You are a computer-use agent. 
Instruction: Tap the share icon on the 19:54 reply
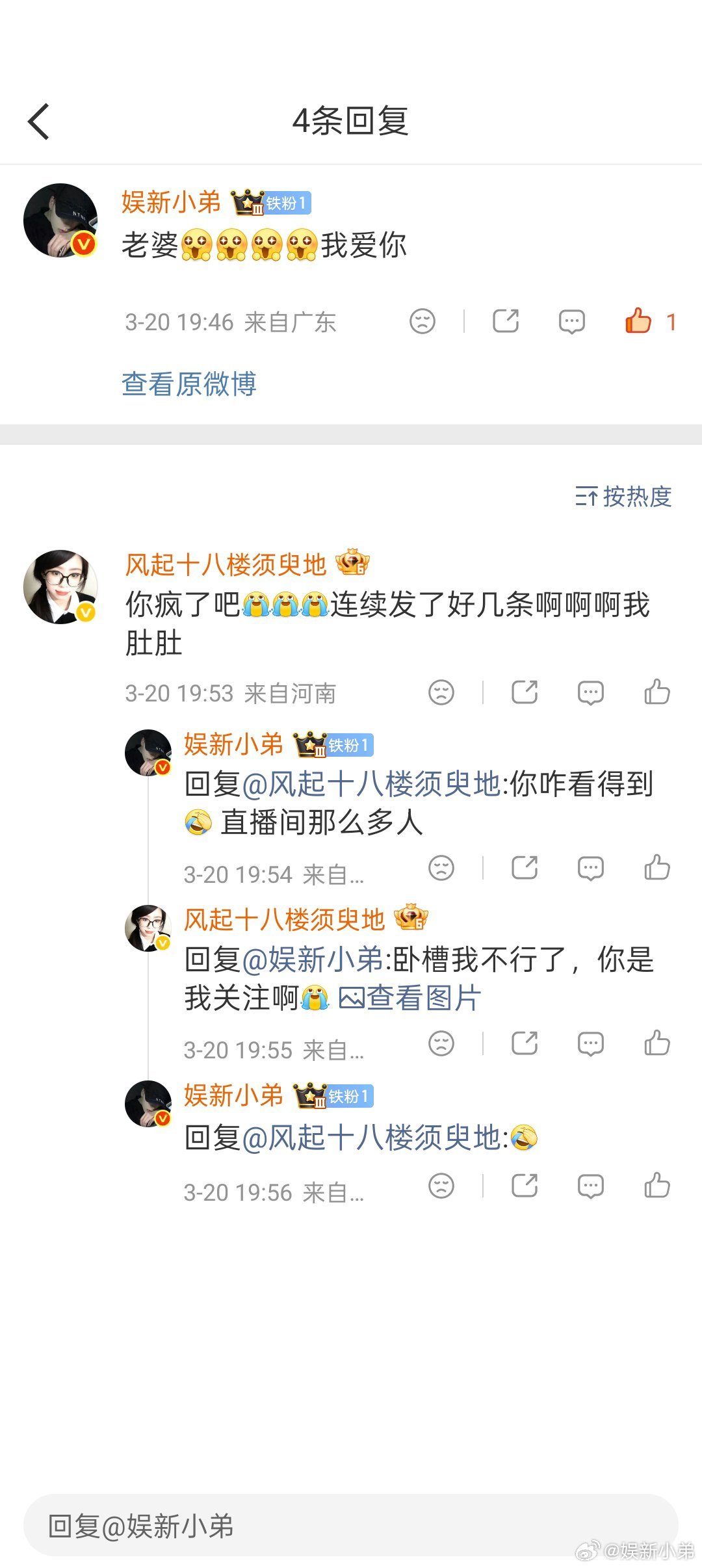(x=526, y=868)
